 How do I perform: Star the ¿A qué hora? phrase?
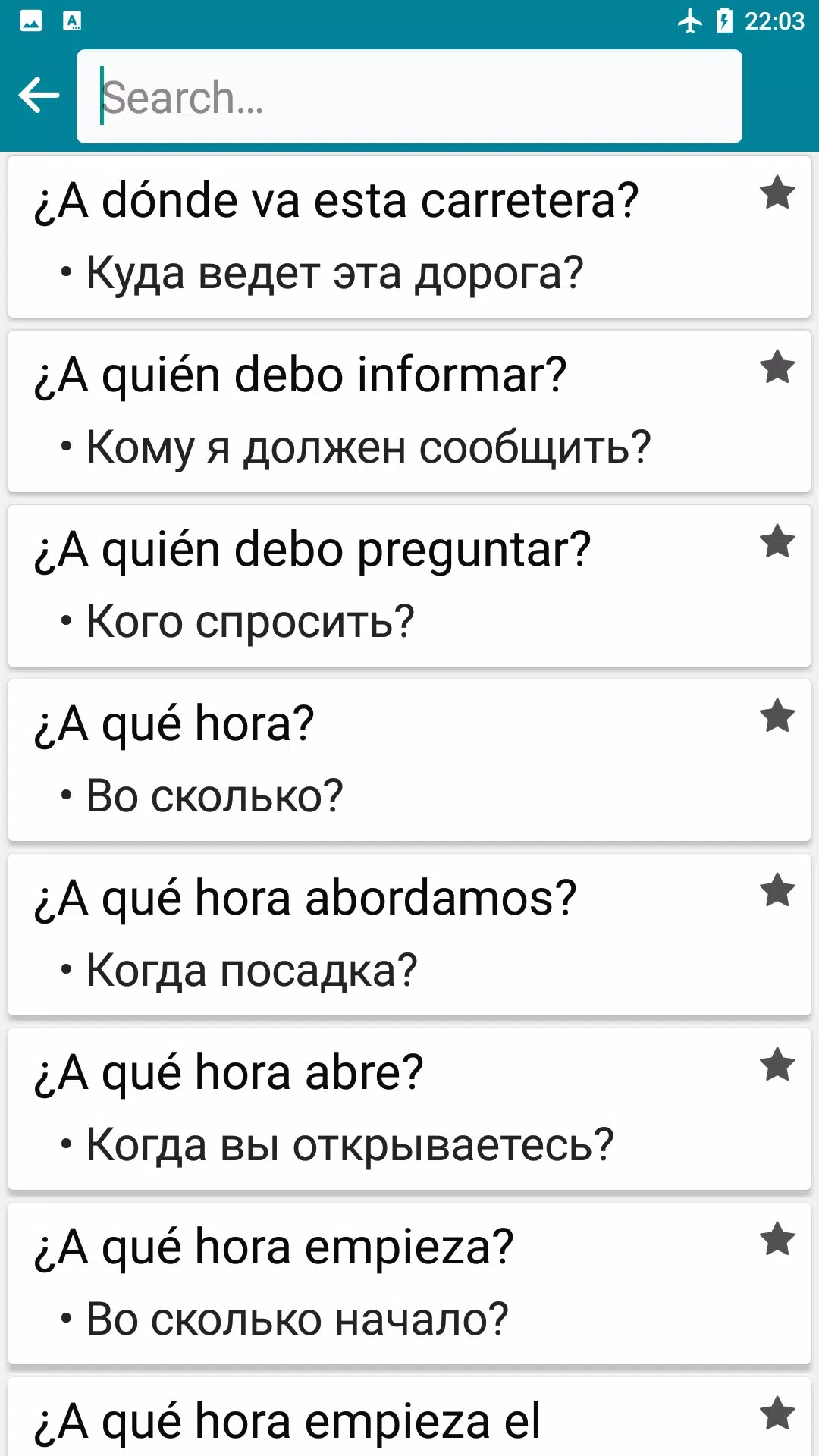pyautogui.click(x=777, y=717)
